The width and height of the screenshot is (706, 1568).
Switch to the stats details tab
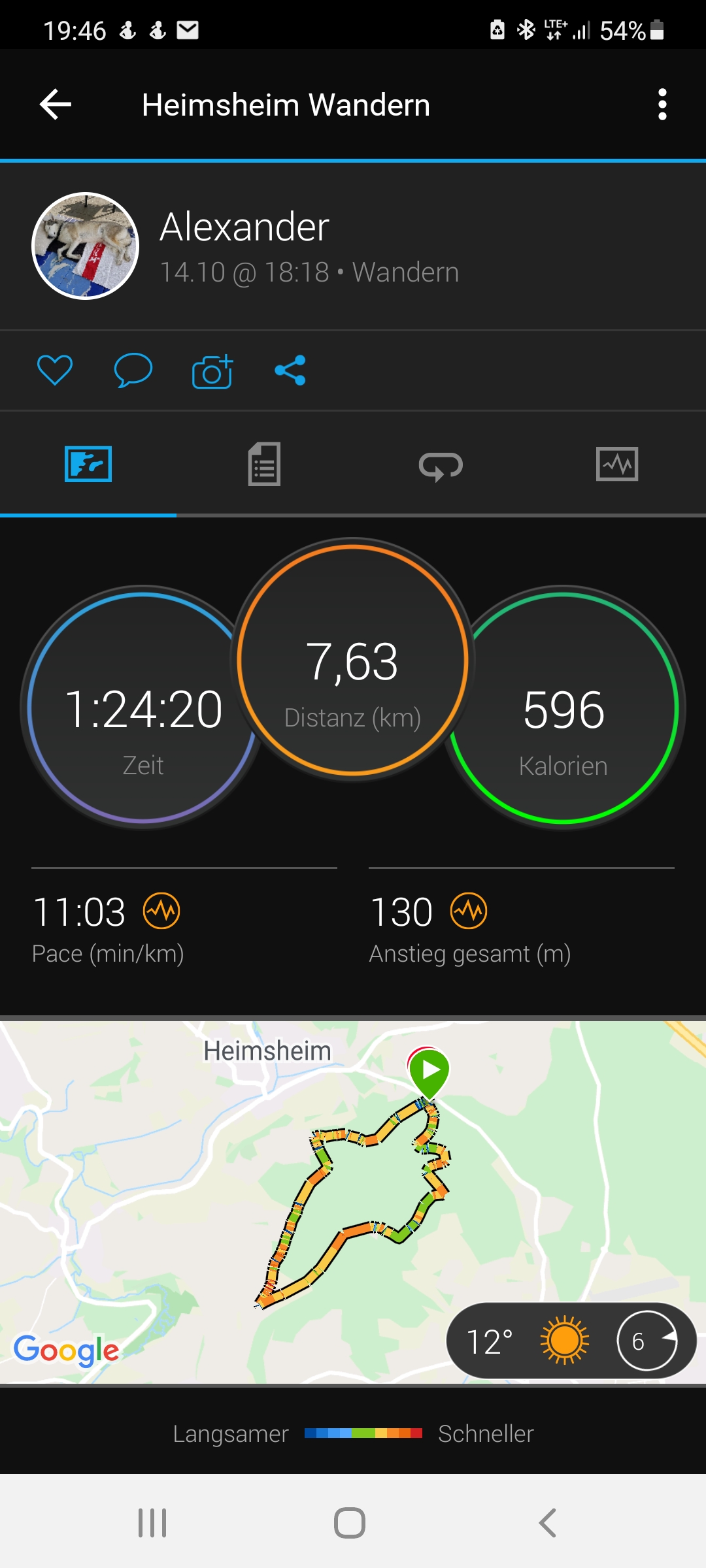[x=265, y=465]
